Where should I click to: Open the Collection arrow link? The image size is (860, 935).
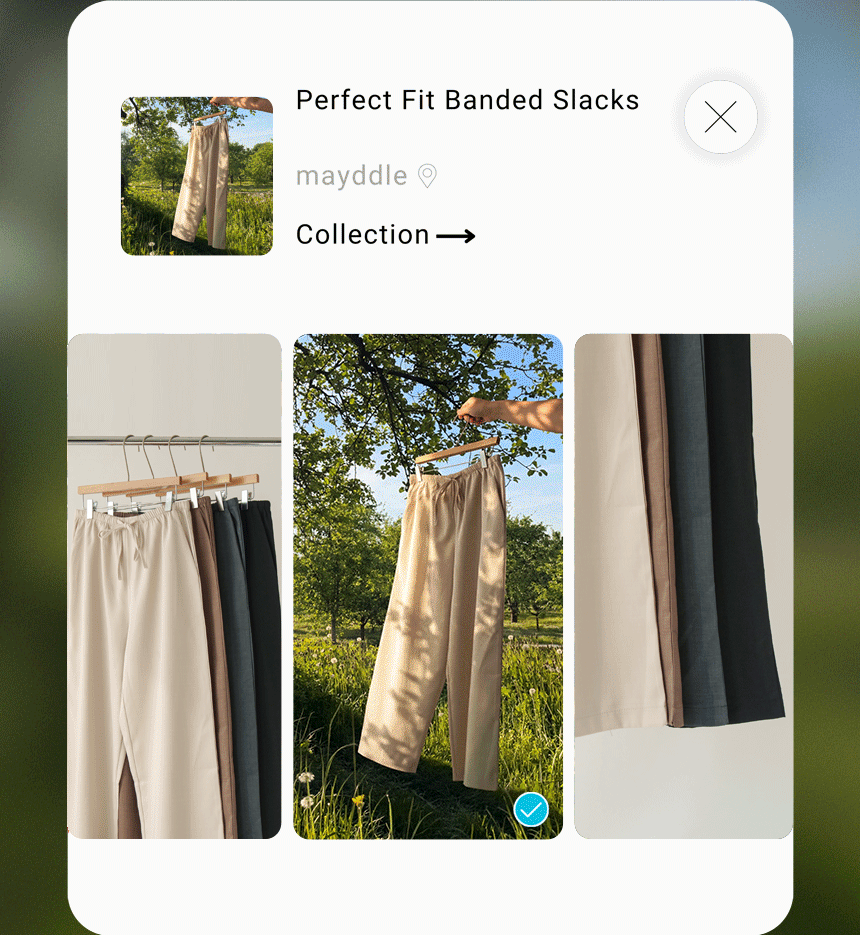point(456,236)
